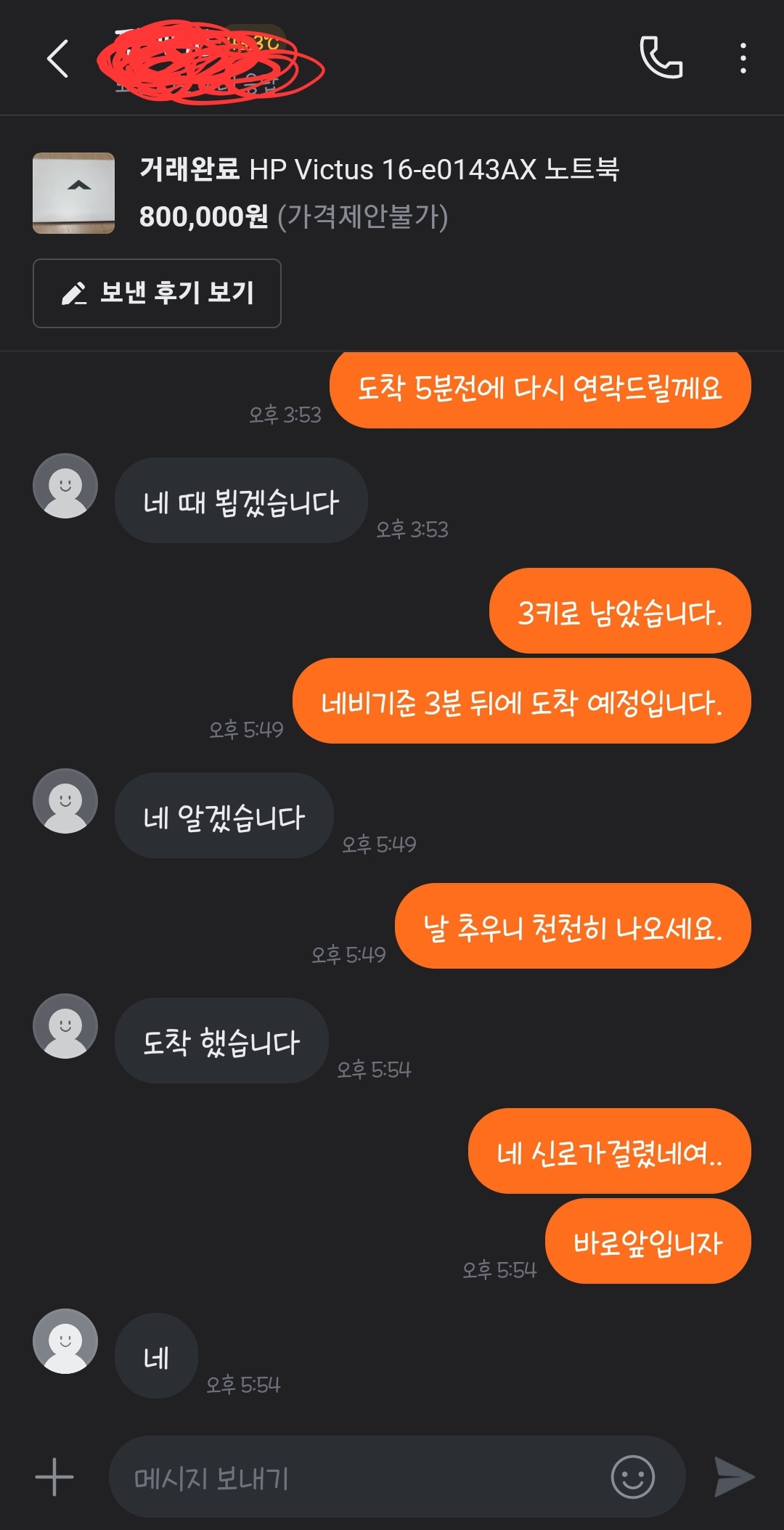Tap the 보낸 후기 보기 button
The height and width of the screenshot is (1530, 784).
(x=157, y=293)
